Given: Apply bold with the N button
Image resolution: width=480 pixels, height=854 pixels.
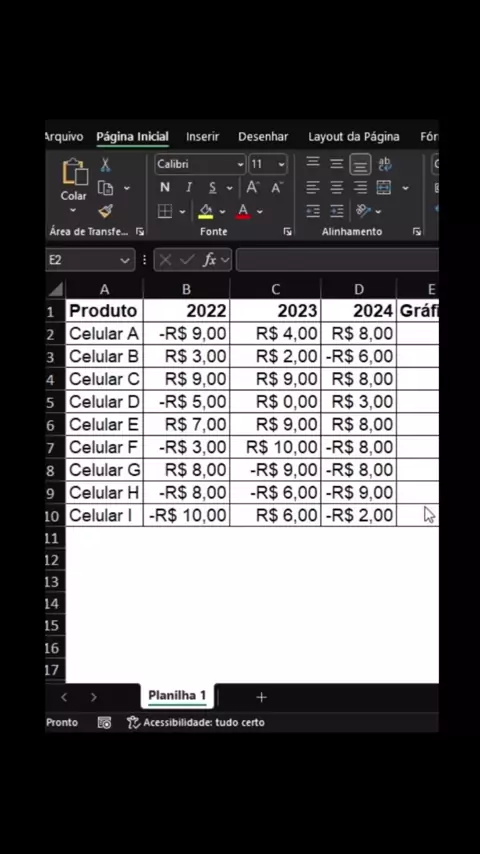Looking at the screenshot, I should [165, 187].
